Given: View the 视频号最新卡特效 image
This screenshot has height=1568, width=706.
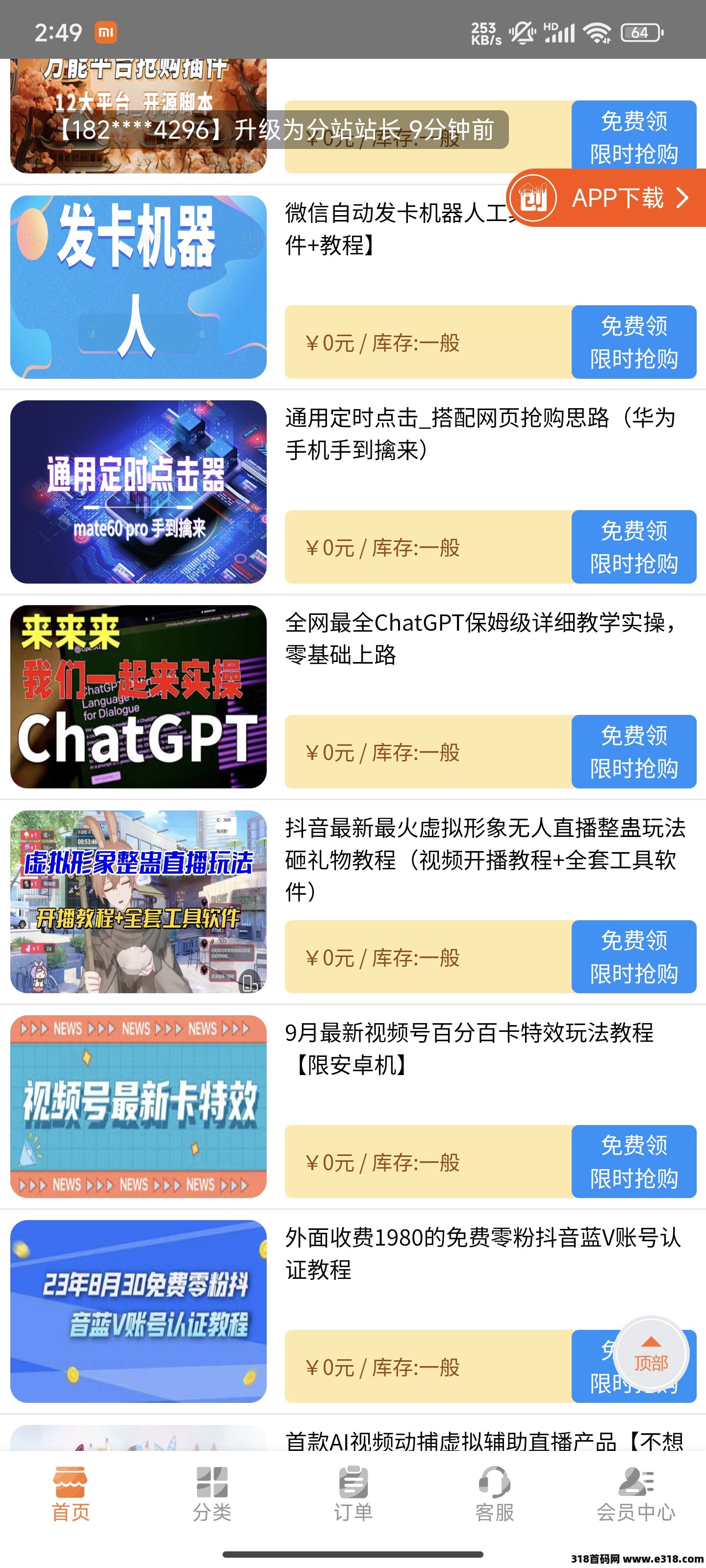Looking at the screenshot, I should point(138,1106).
